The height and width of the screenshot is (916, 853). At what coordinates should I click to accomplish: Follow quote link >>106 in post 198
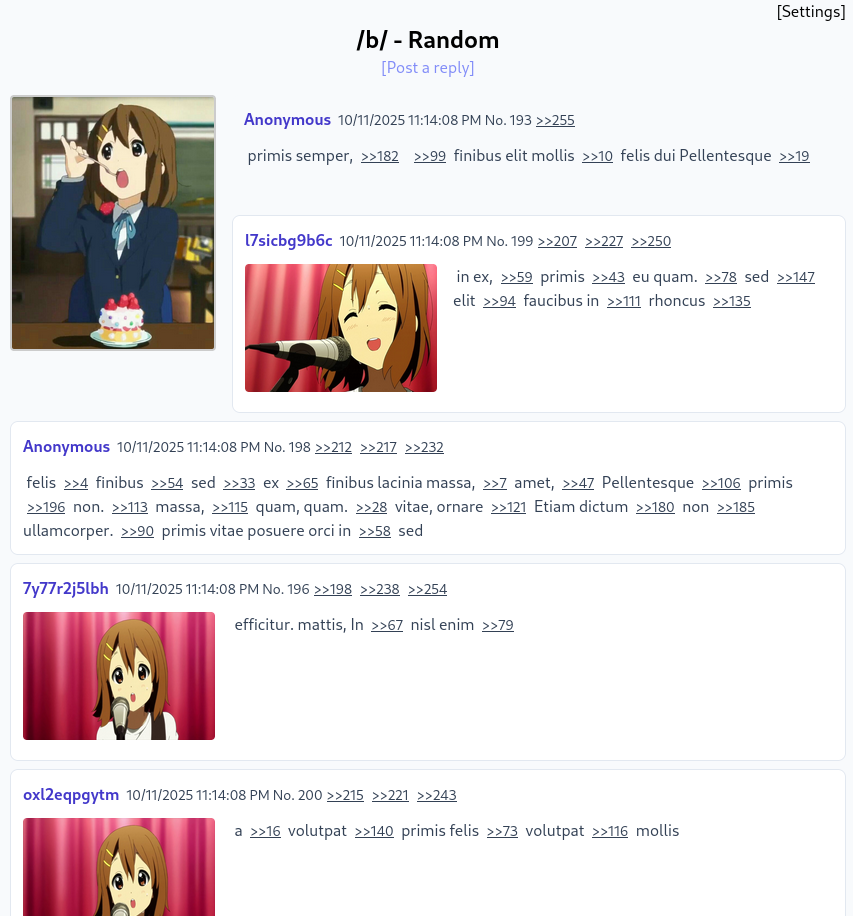pyautogui.click(x=721, y=483)
